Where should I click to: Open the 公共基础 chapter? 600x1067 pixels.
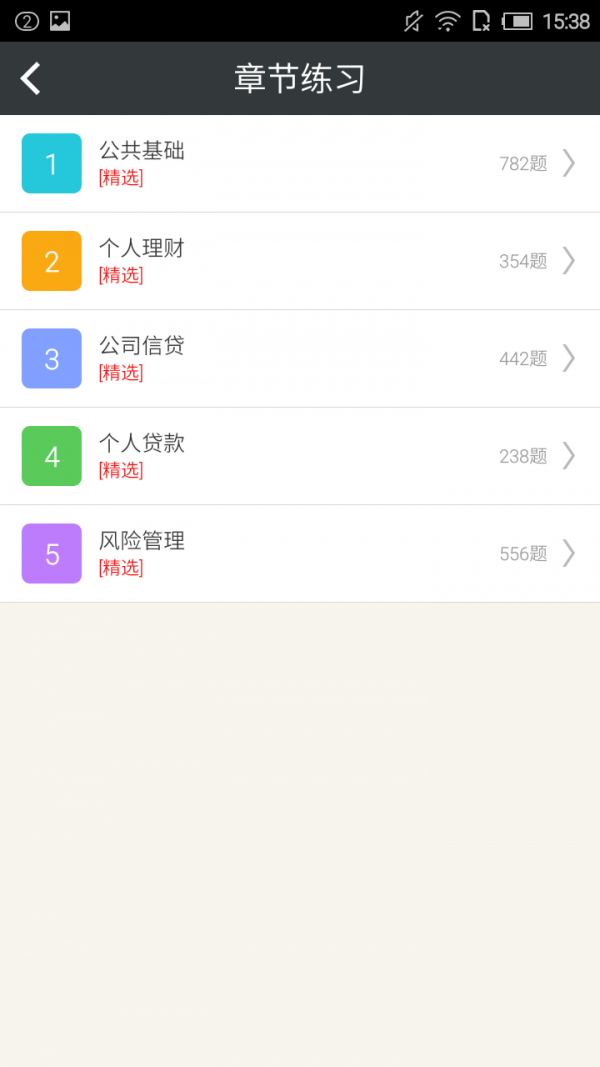[300, 164]
